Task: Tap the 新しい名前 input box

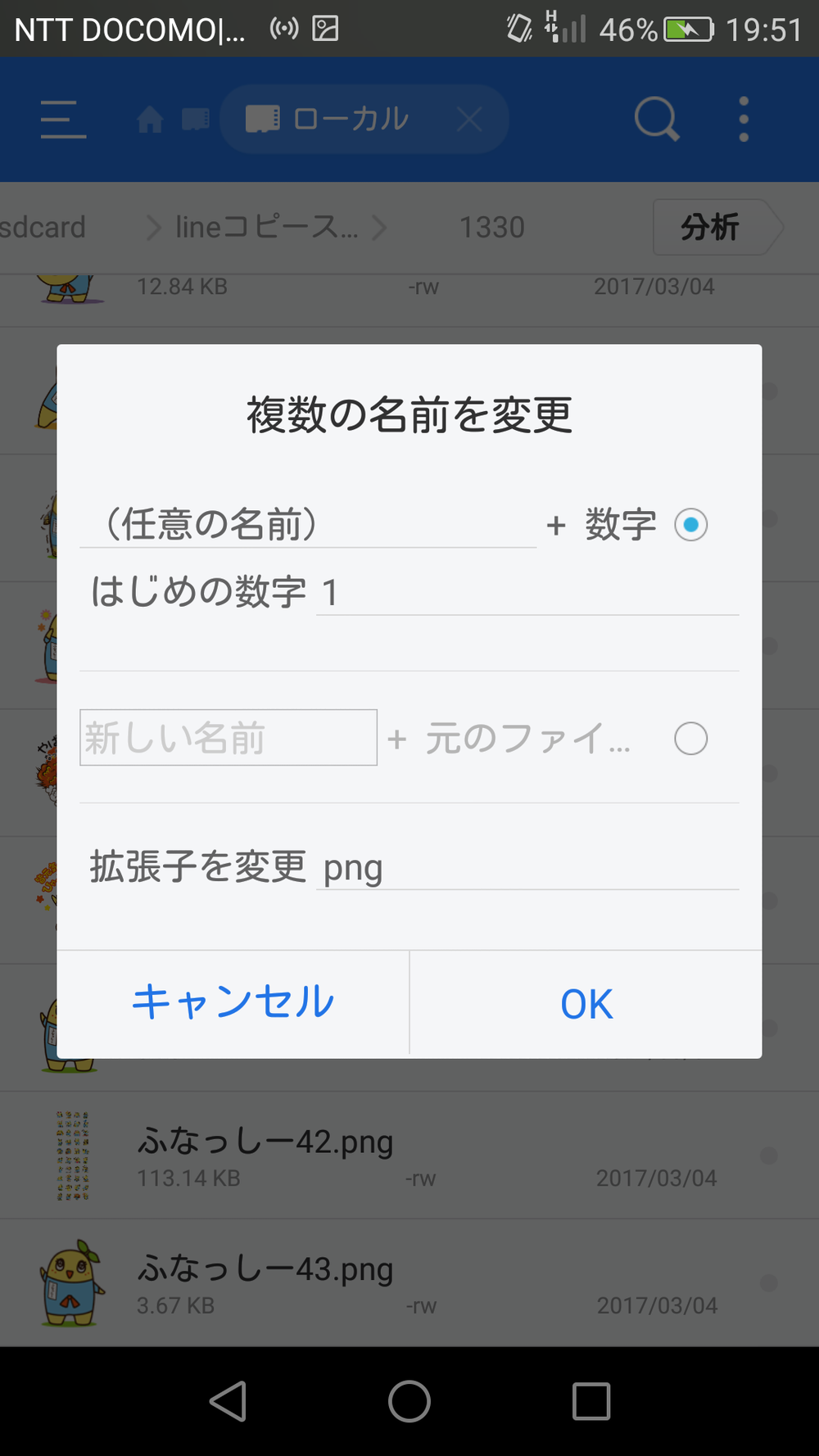Action: (229, 738)
